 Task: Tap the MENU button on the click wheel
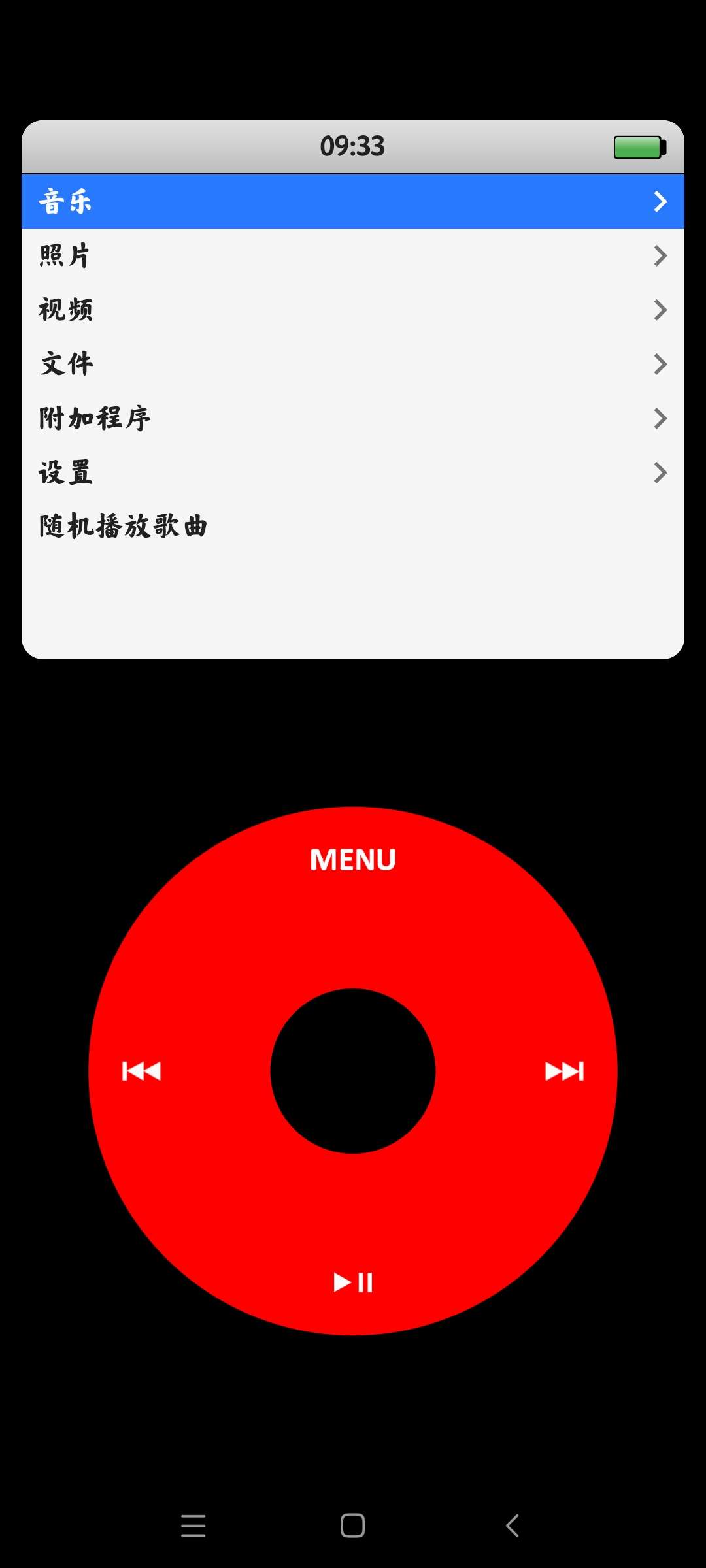tap(353, 860)
